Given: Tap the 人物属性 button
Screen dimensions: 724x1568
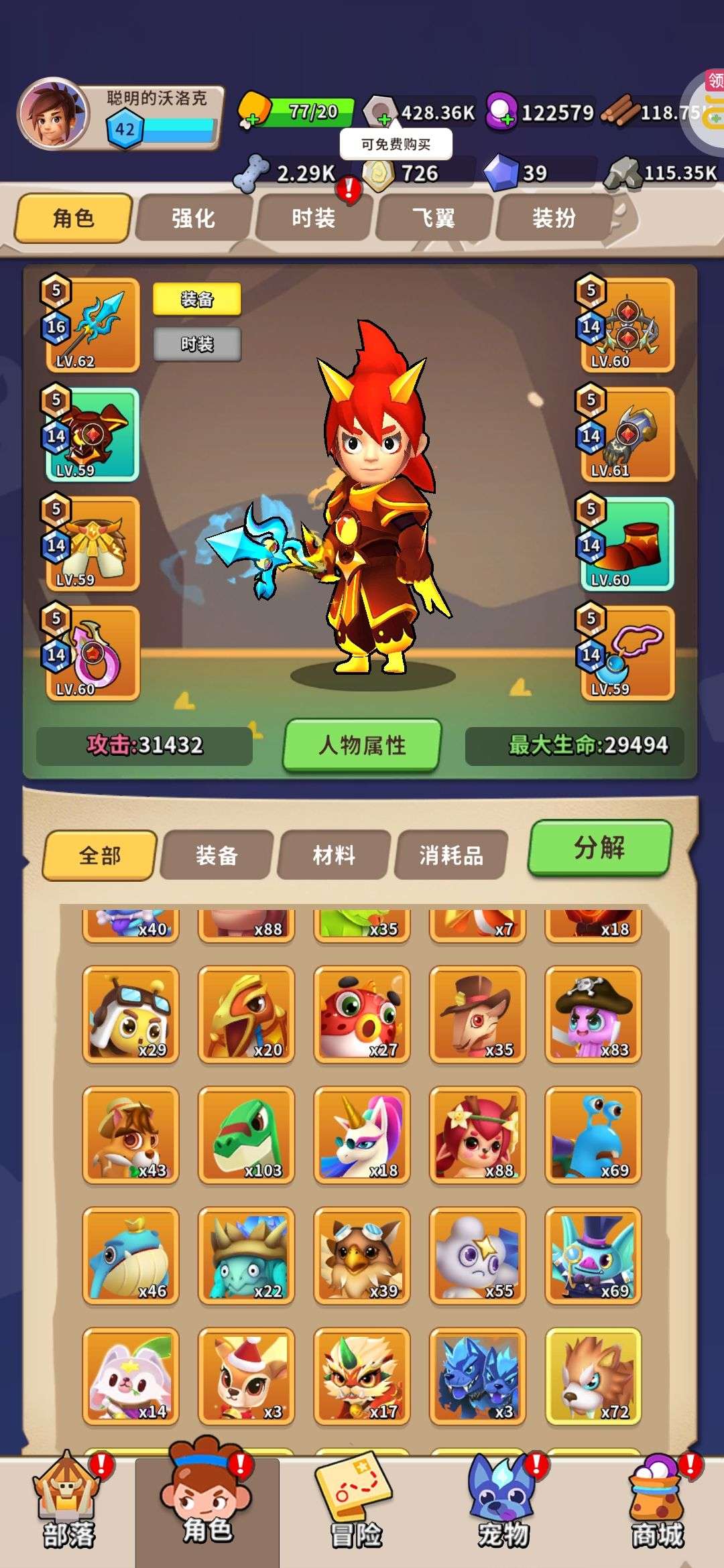Looking at the screenshot, I should pos(362,745).
